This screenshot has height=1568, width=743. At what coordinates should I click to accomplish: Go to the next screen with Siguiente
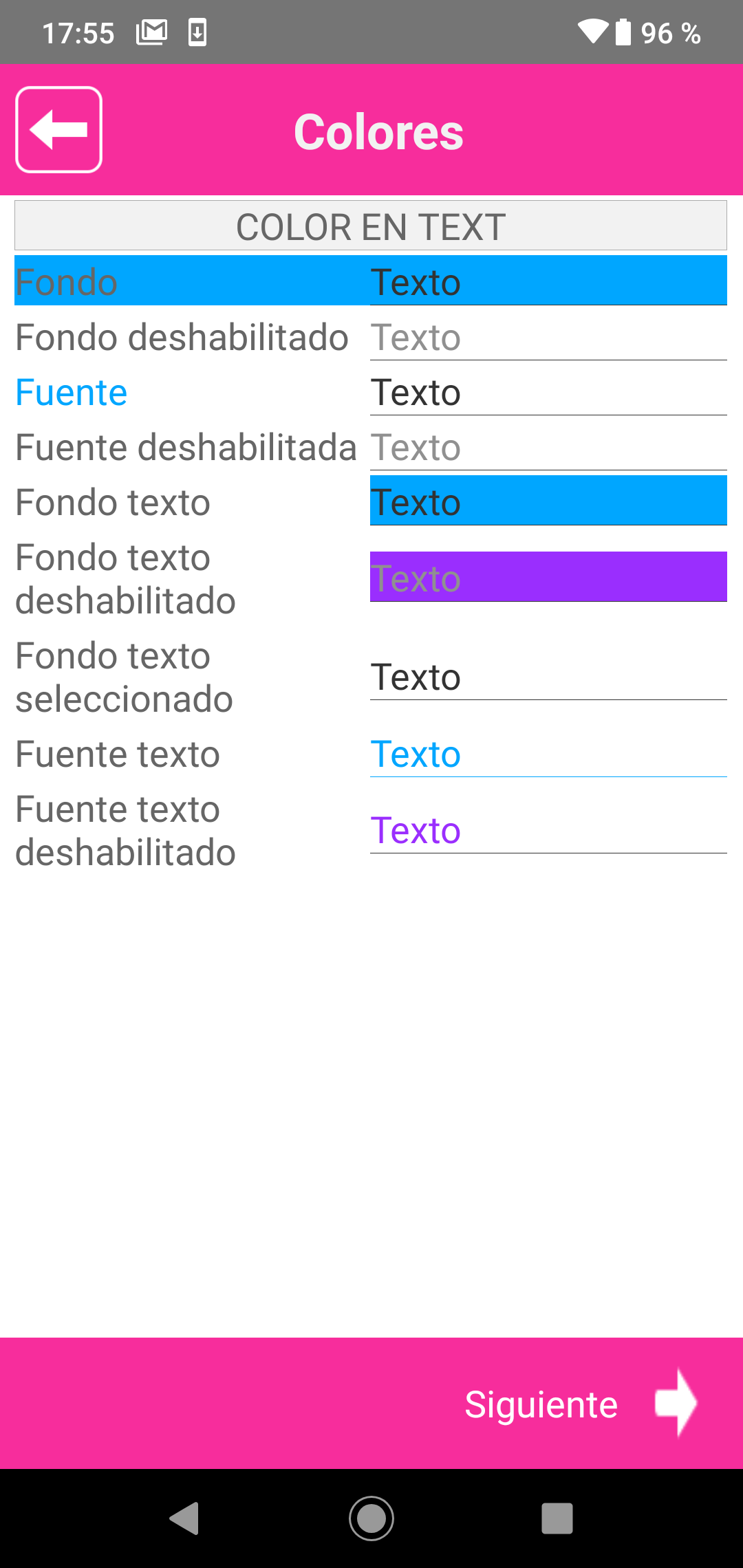581,1403
